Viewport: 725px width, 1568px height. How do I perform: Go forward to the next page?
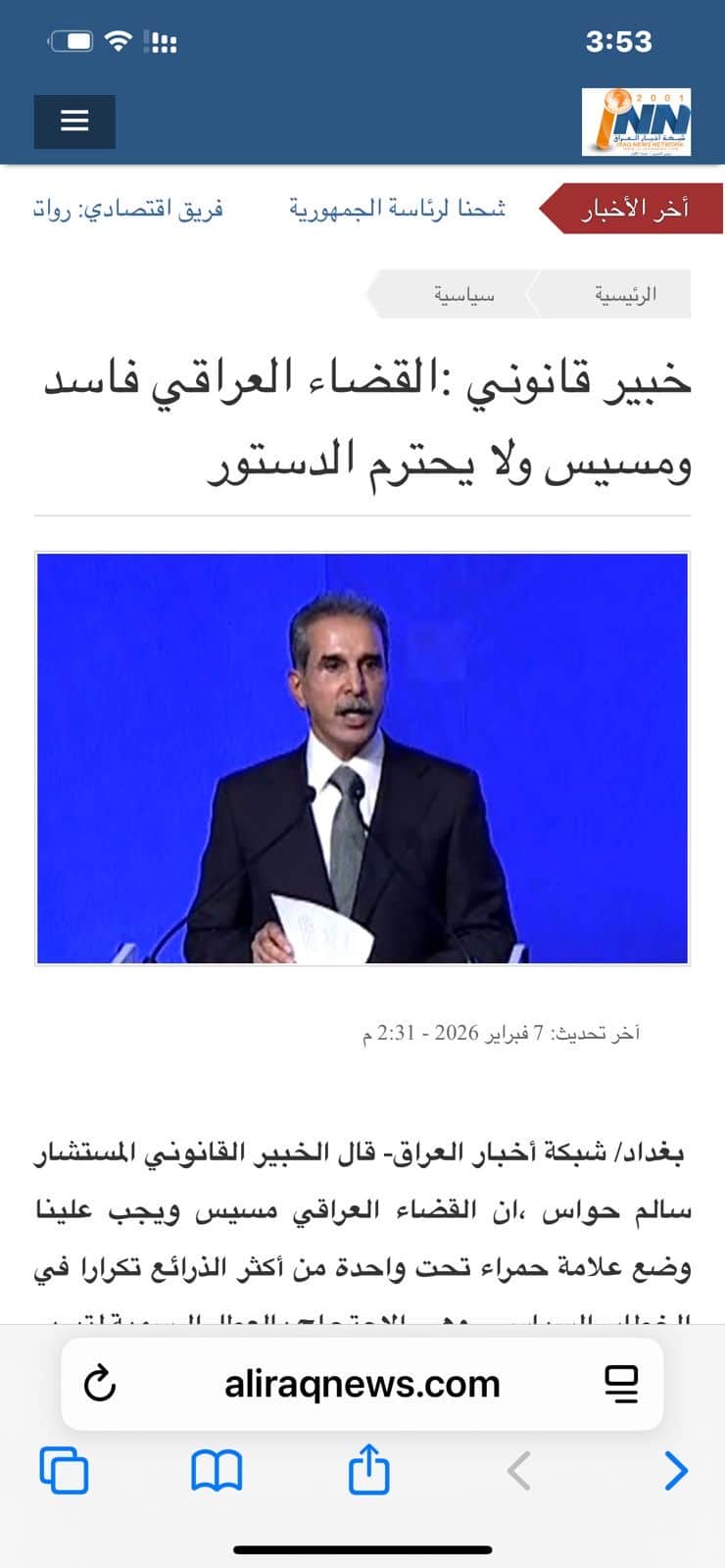[676, 1470]
